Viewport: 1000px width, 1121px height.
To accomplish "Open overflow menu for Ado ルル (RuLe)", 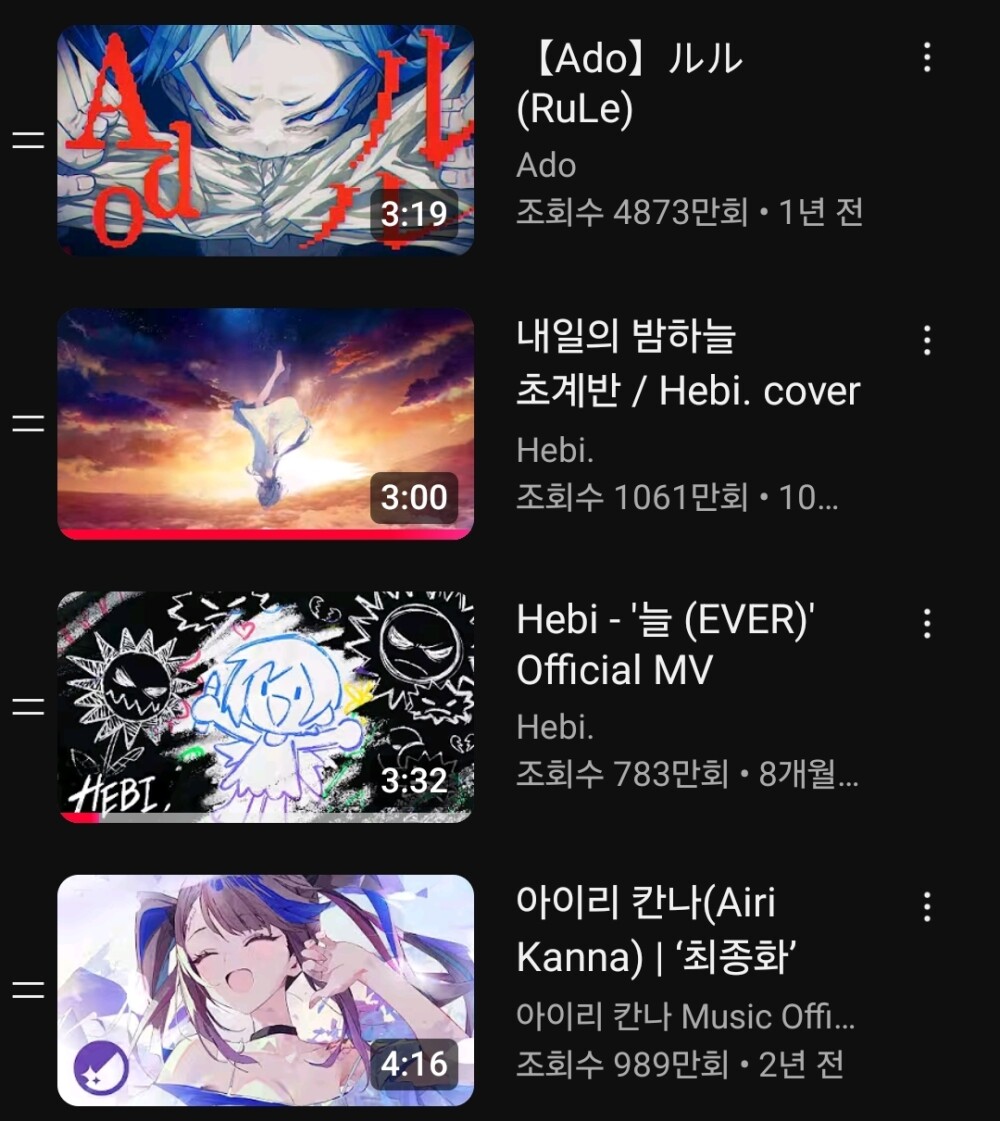I will tap(927, 57).
